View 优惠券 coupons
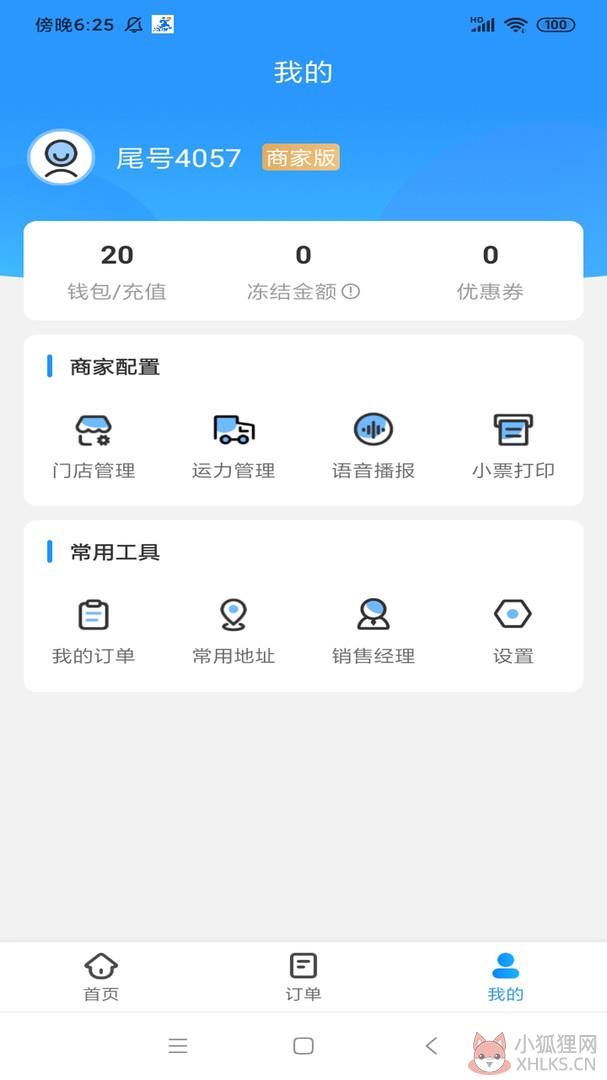 [x=490, y=272]
